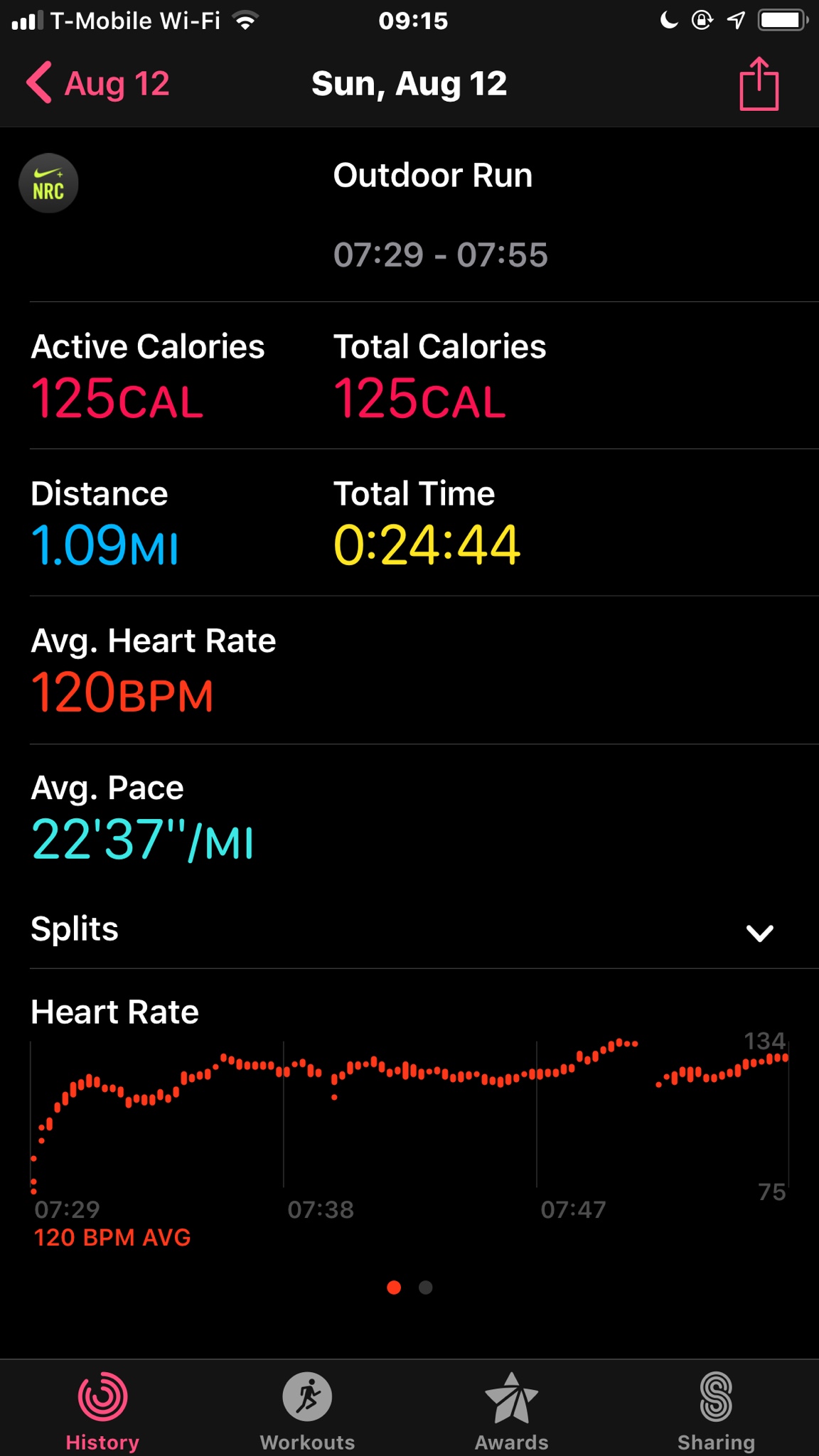The height and width of the screenshot is (1456, 819).
Task: Share this Outdoor Run workout
Action: 759,84
